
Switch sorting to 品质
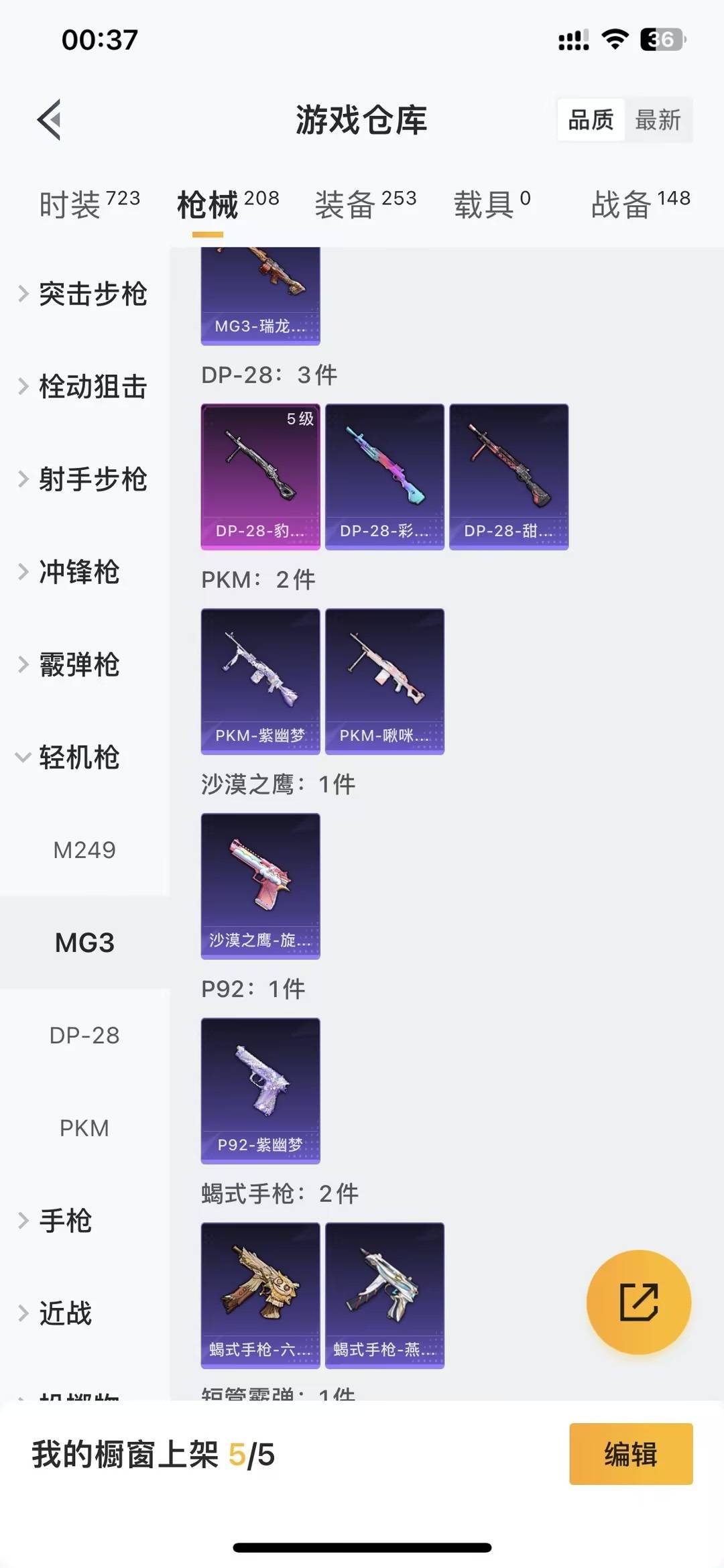(x=591, y=119)
